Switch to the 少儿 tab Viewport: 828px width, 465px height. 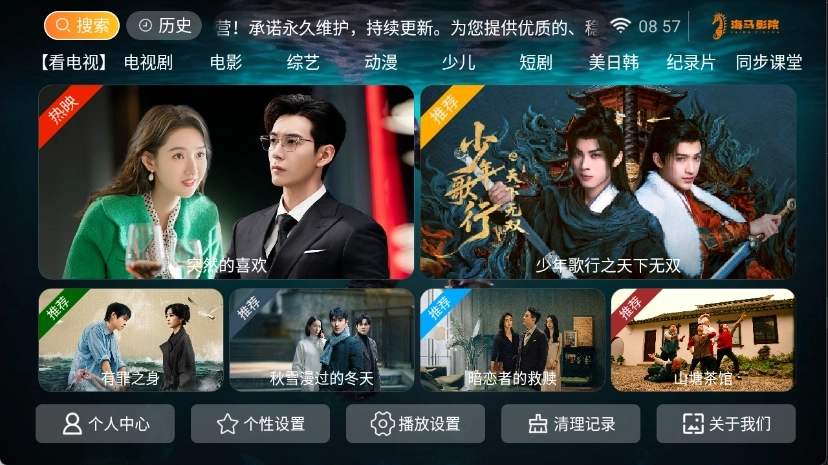(x=458, y=62)
